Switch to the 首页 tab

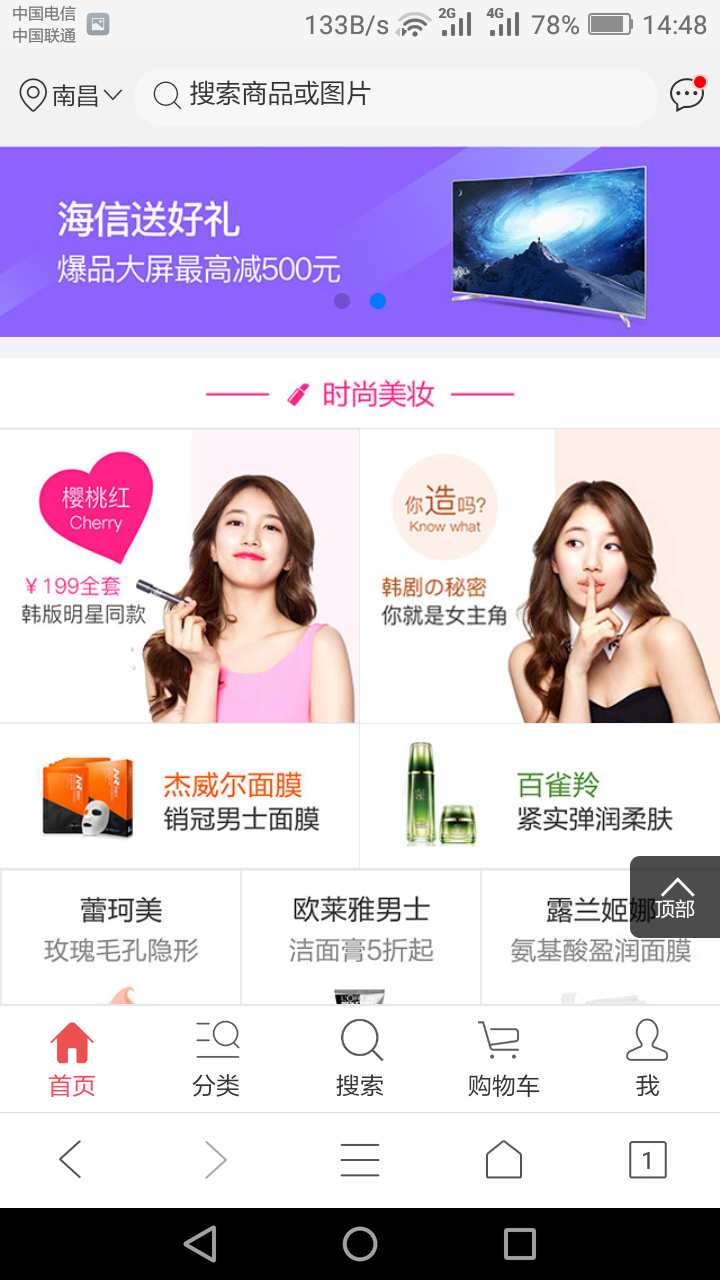coord(72,1059)
